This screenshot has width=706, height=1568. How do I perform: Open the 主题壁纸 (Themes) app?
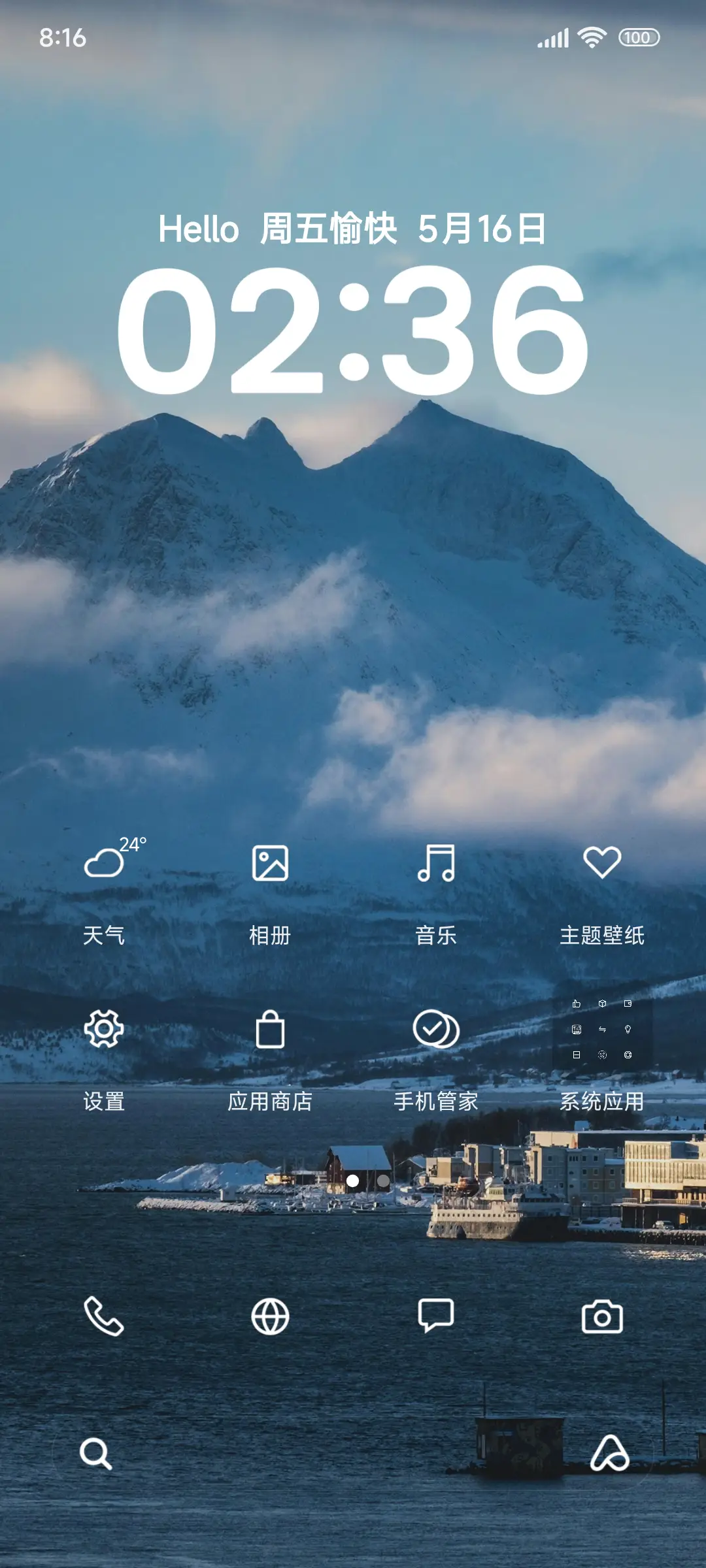coord(601,866)
